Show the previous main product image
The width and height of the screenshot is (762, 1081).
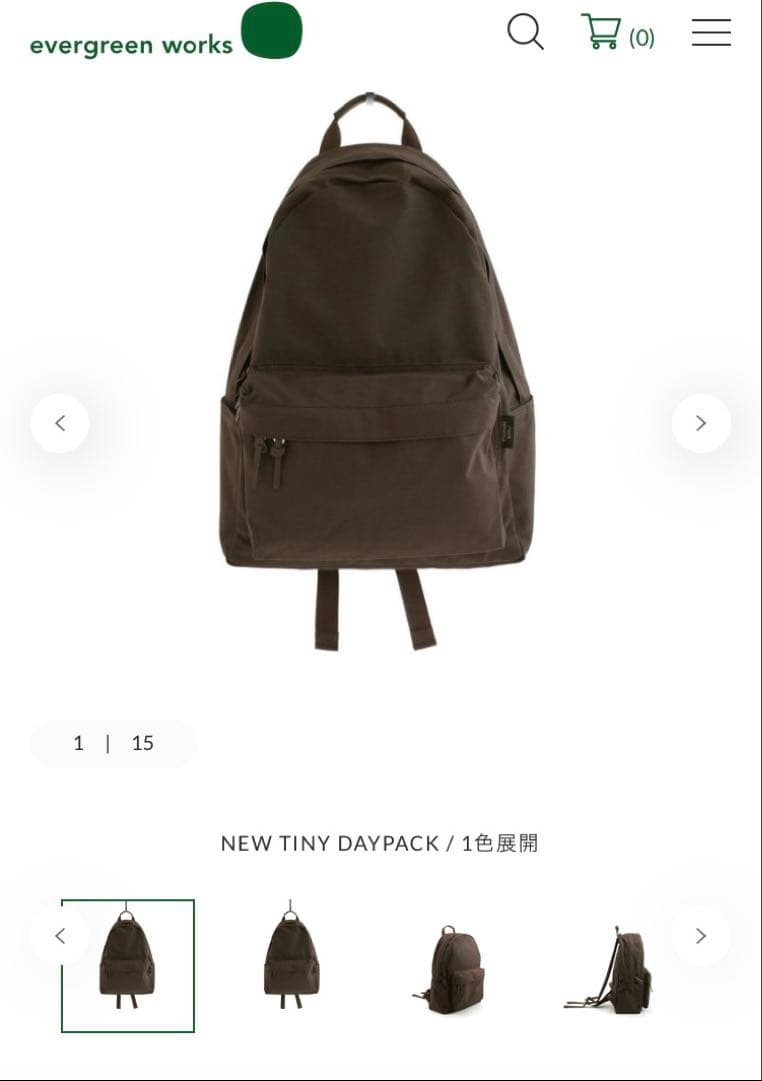point(60,423)
